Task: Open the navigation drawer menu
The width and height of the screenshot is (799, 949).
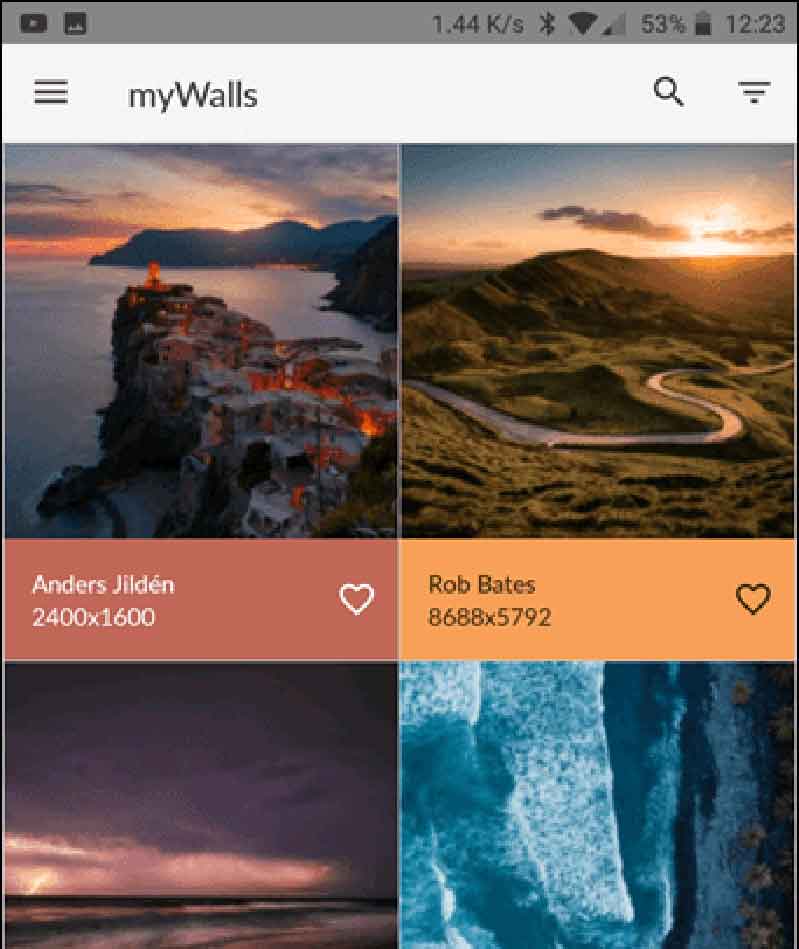Action: [51, 94]
